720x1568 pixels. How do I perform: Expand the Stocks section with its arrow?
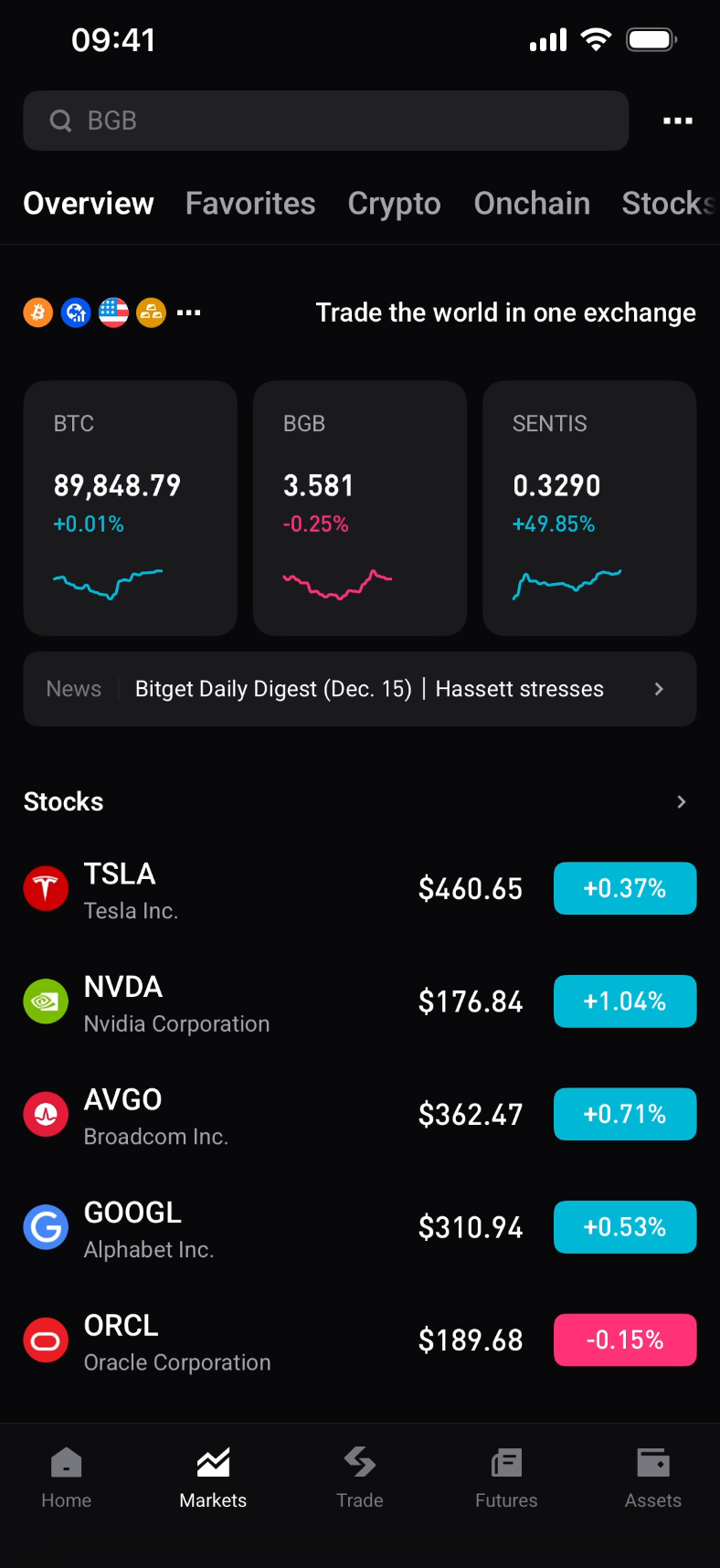pos(681,801)
